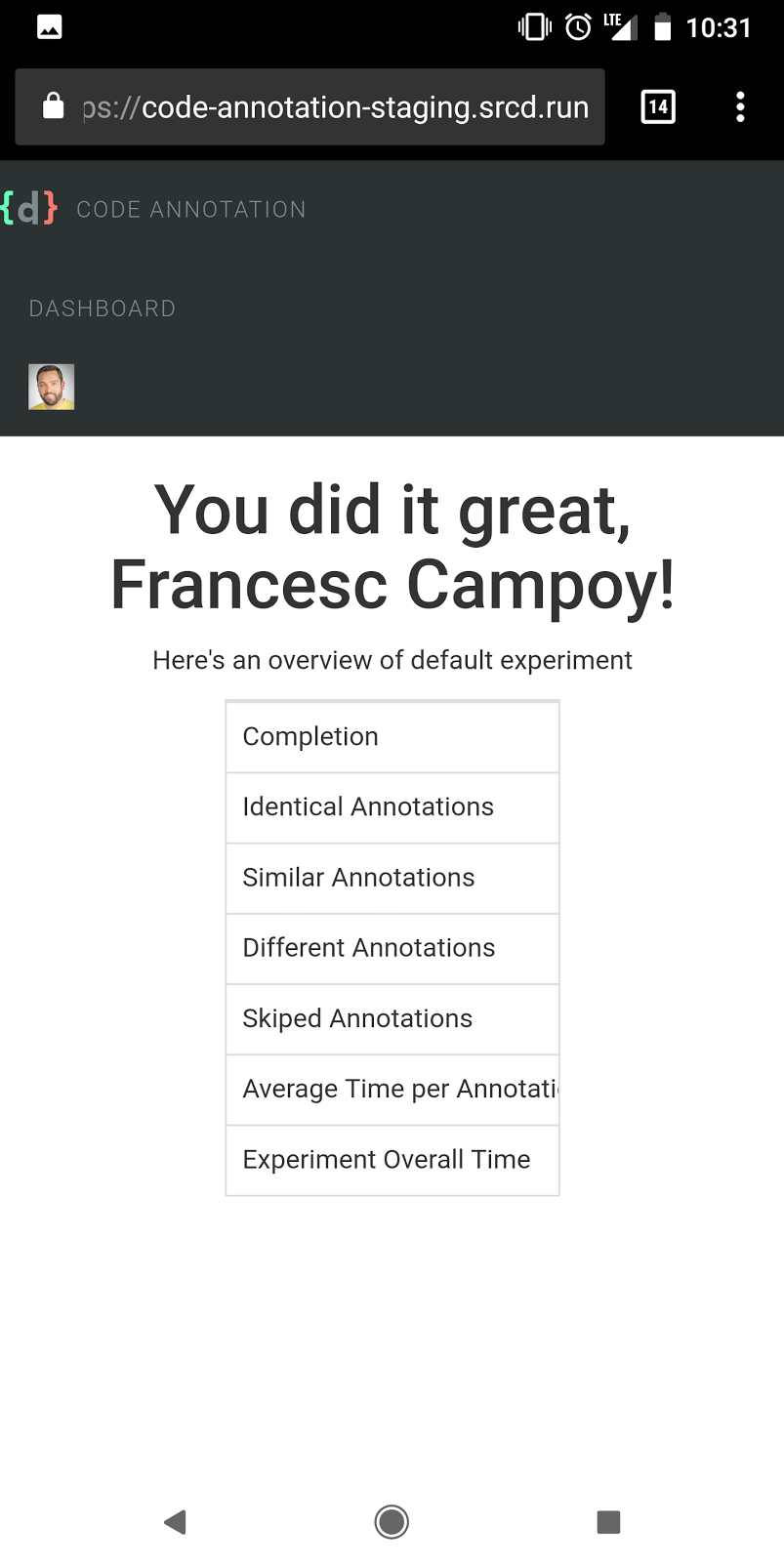
Task: Select the Completion row
Action: [392, 736]
